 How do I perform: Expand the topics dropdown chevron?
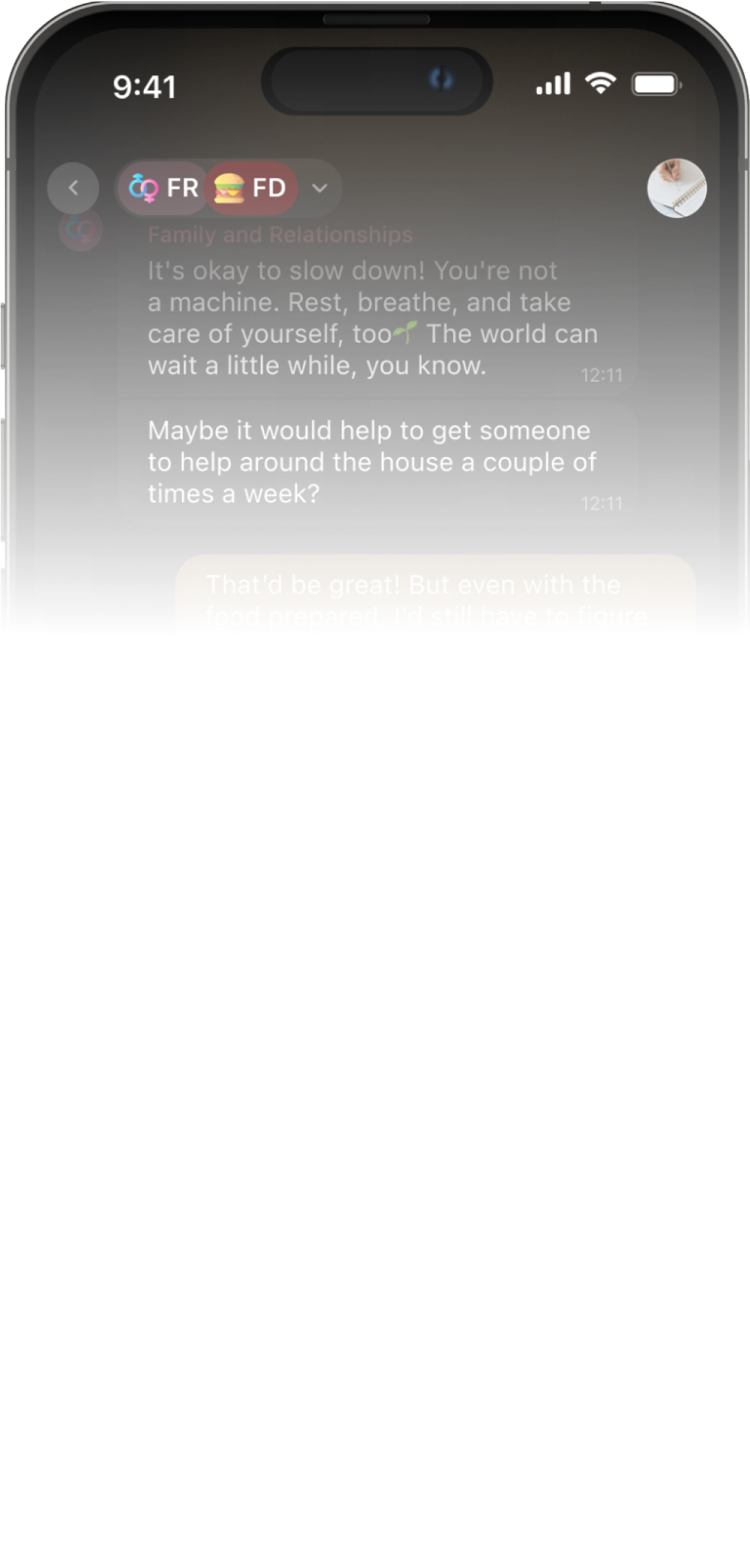pyautogui.click(x=319, y=188)
